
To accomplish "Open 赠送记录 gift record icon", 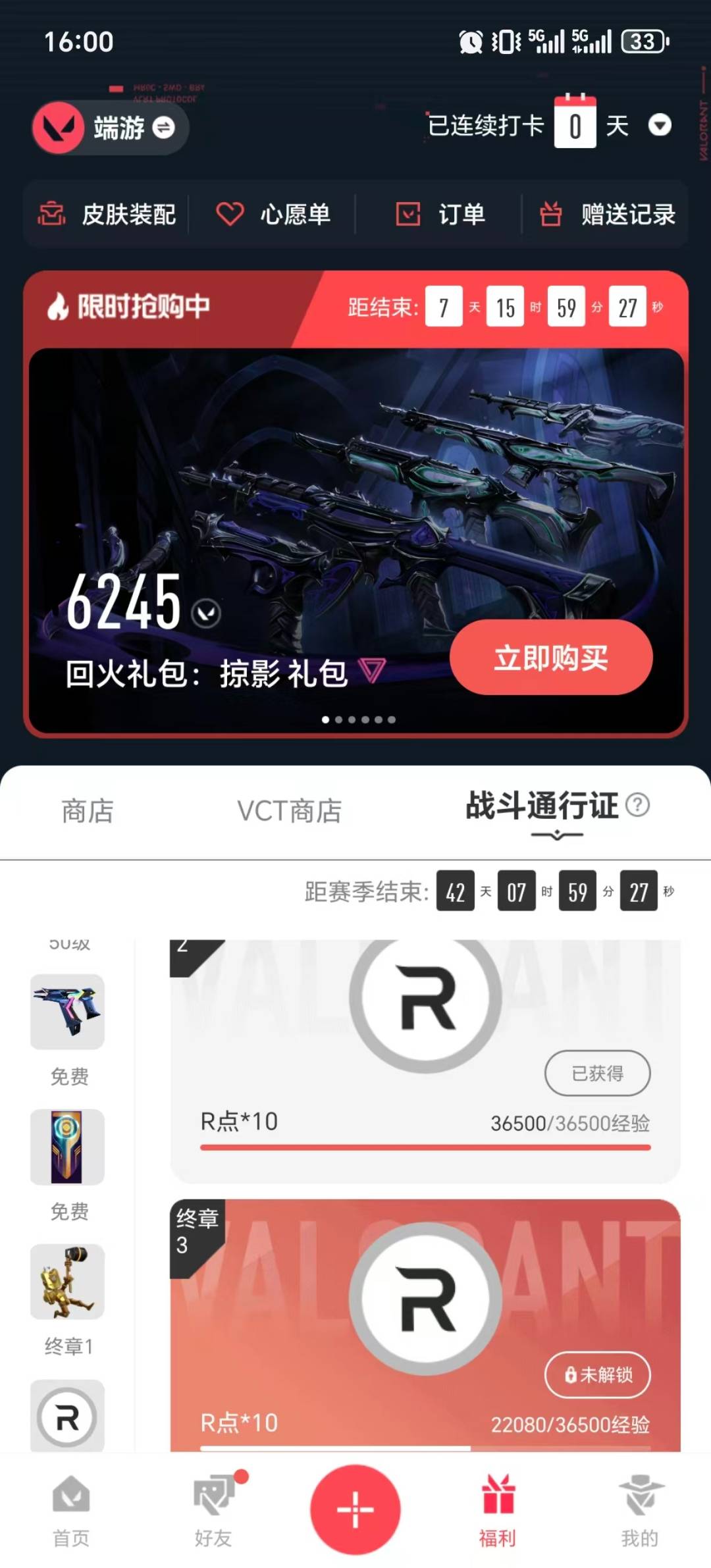I will (552, 215).
